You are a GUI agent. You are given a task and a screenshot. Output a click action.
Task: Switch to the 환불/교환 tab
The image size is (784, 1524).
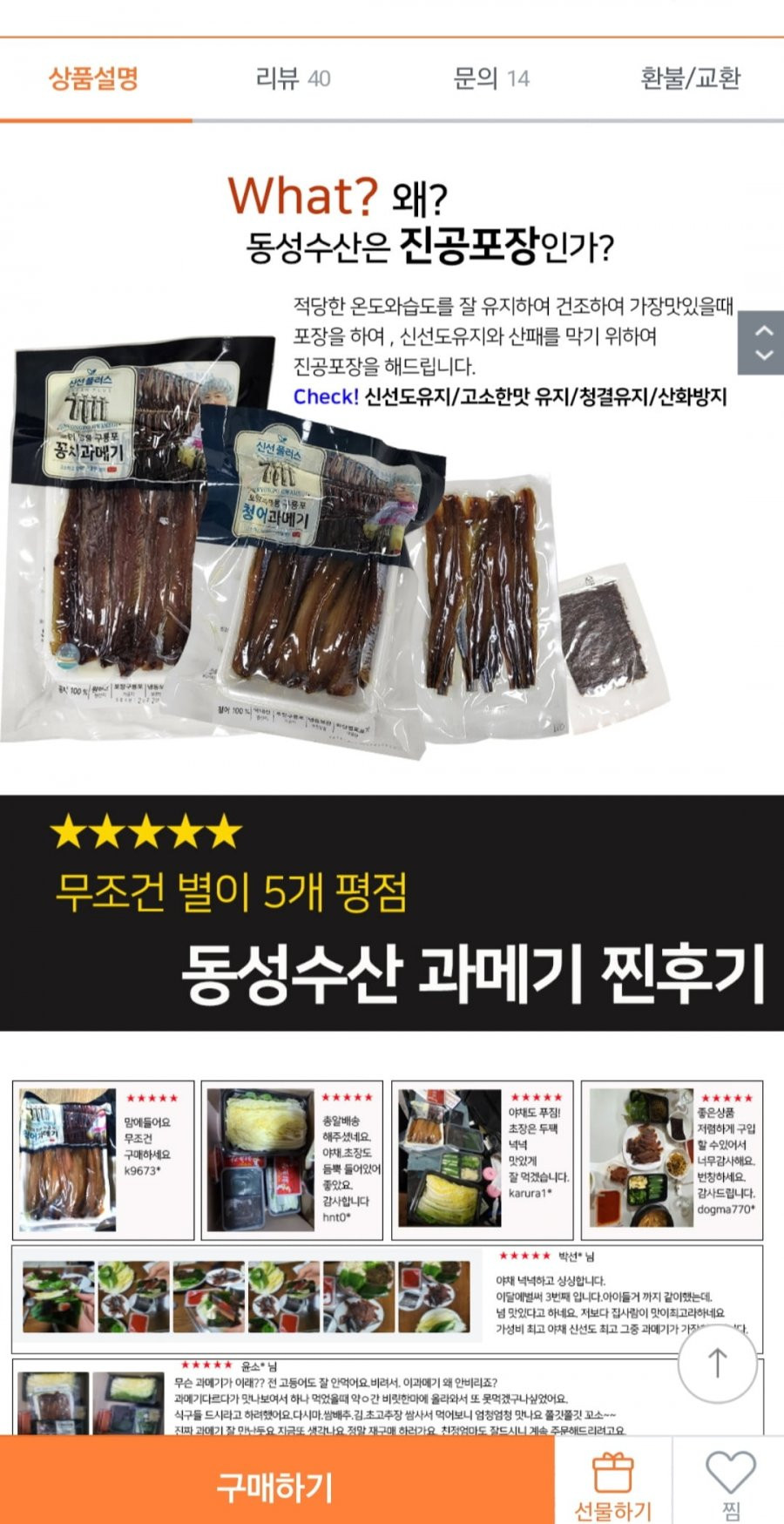tap(690, 78)
